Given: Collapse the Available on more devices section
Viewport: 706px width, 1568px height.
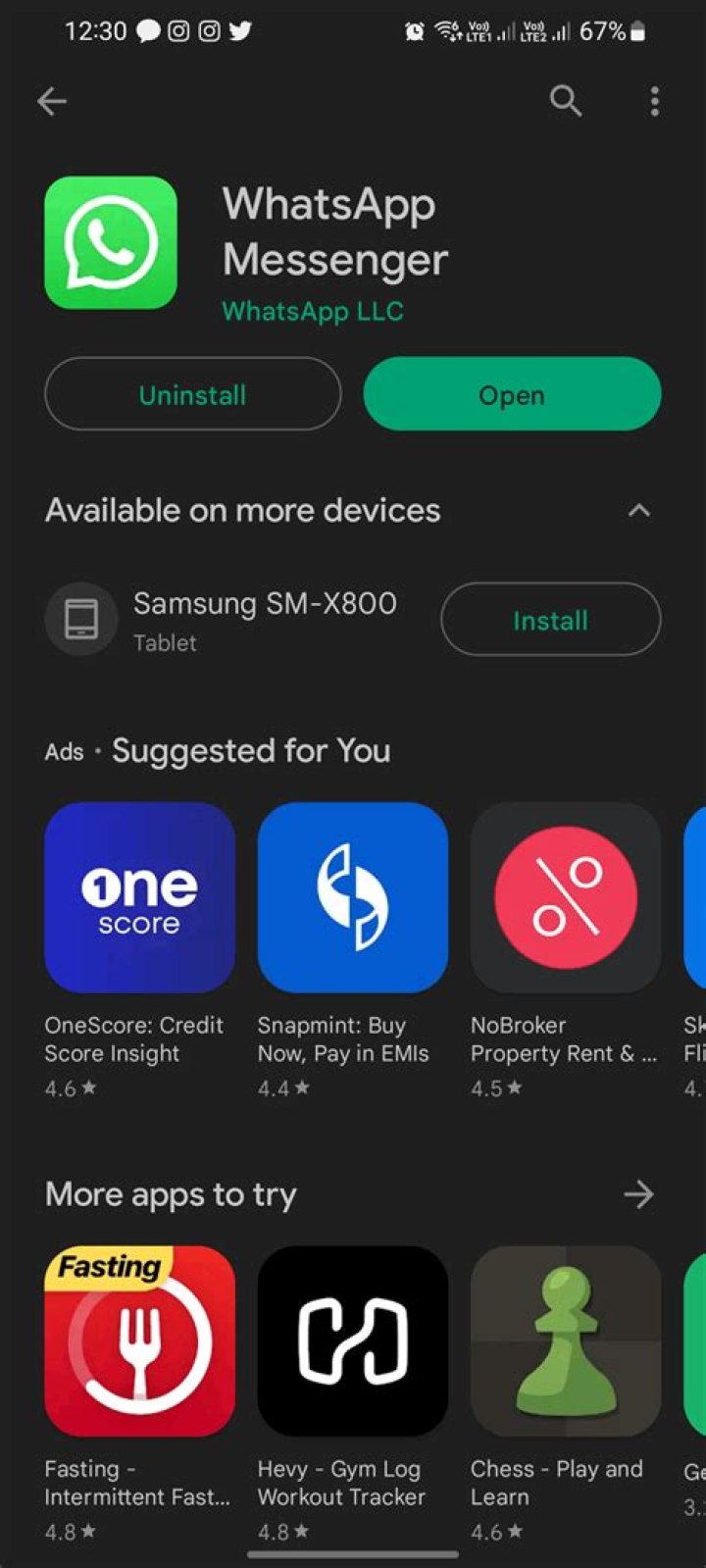Looking at the screenshot, I should [x=639, y=510].
